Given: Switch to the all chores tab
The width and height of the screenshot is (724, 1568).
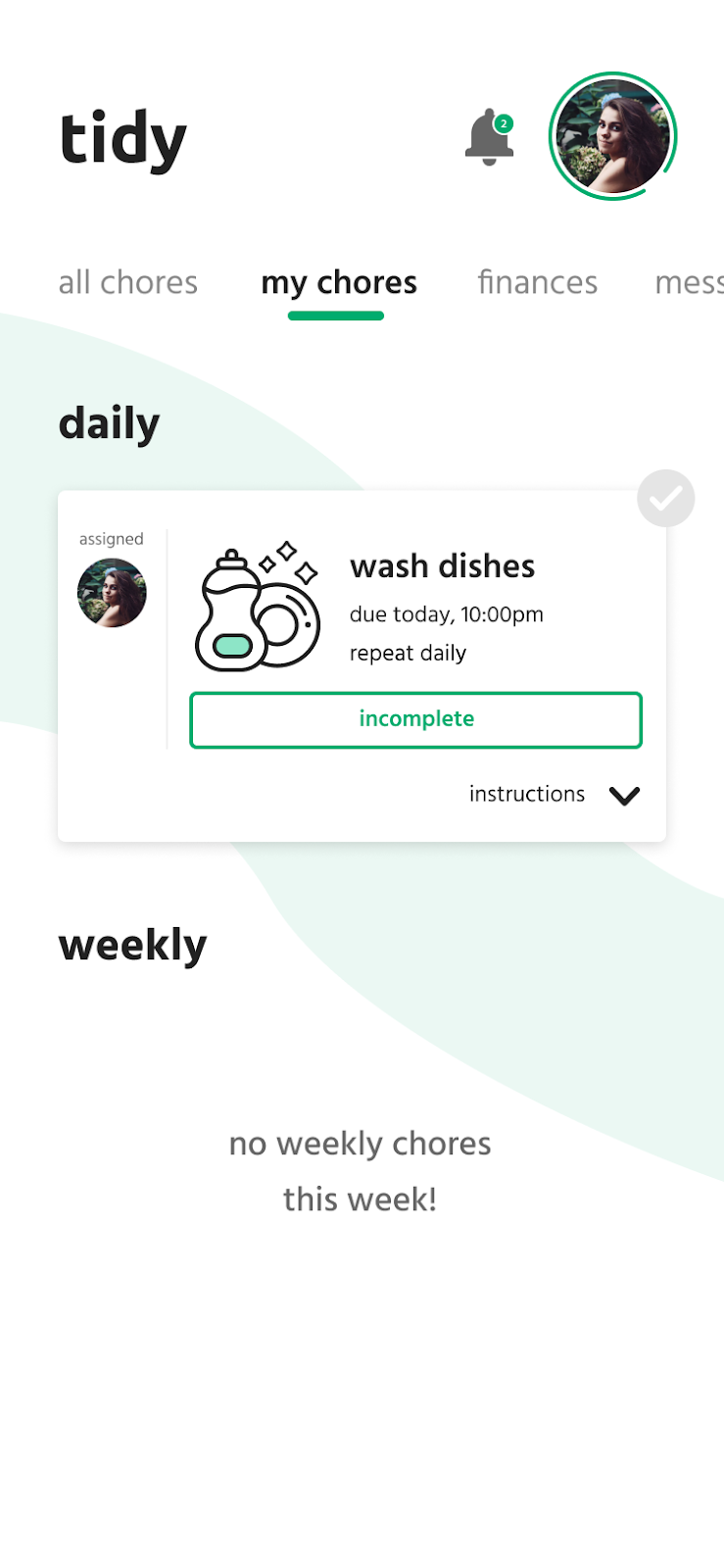Looking at the screenshot, I should [x=128, y=282].
